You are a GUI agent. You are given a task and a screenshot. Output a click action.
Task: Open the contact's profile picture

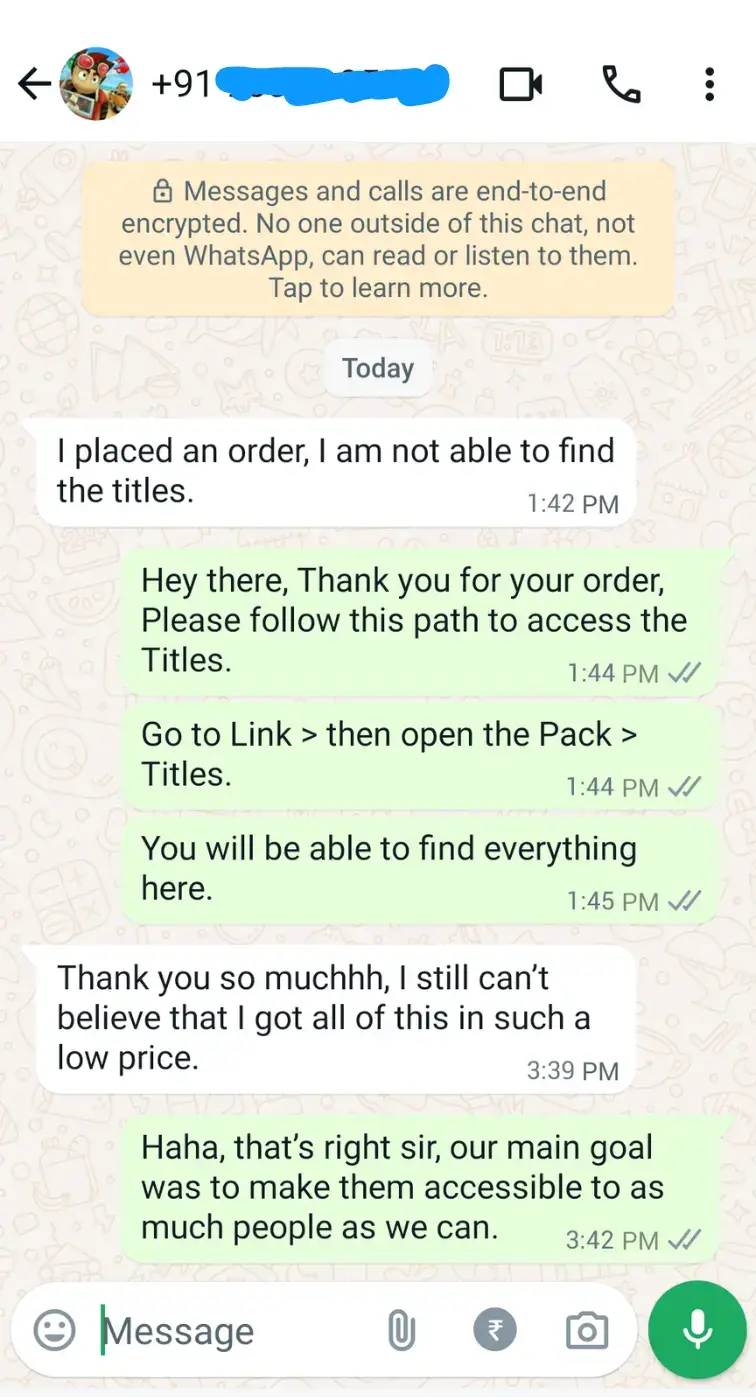click(96, 84)
